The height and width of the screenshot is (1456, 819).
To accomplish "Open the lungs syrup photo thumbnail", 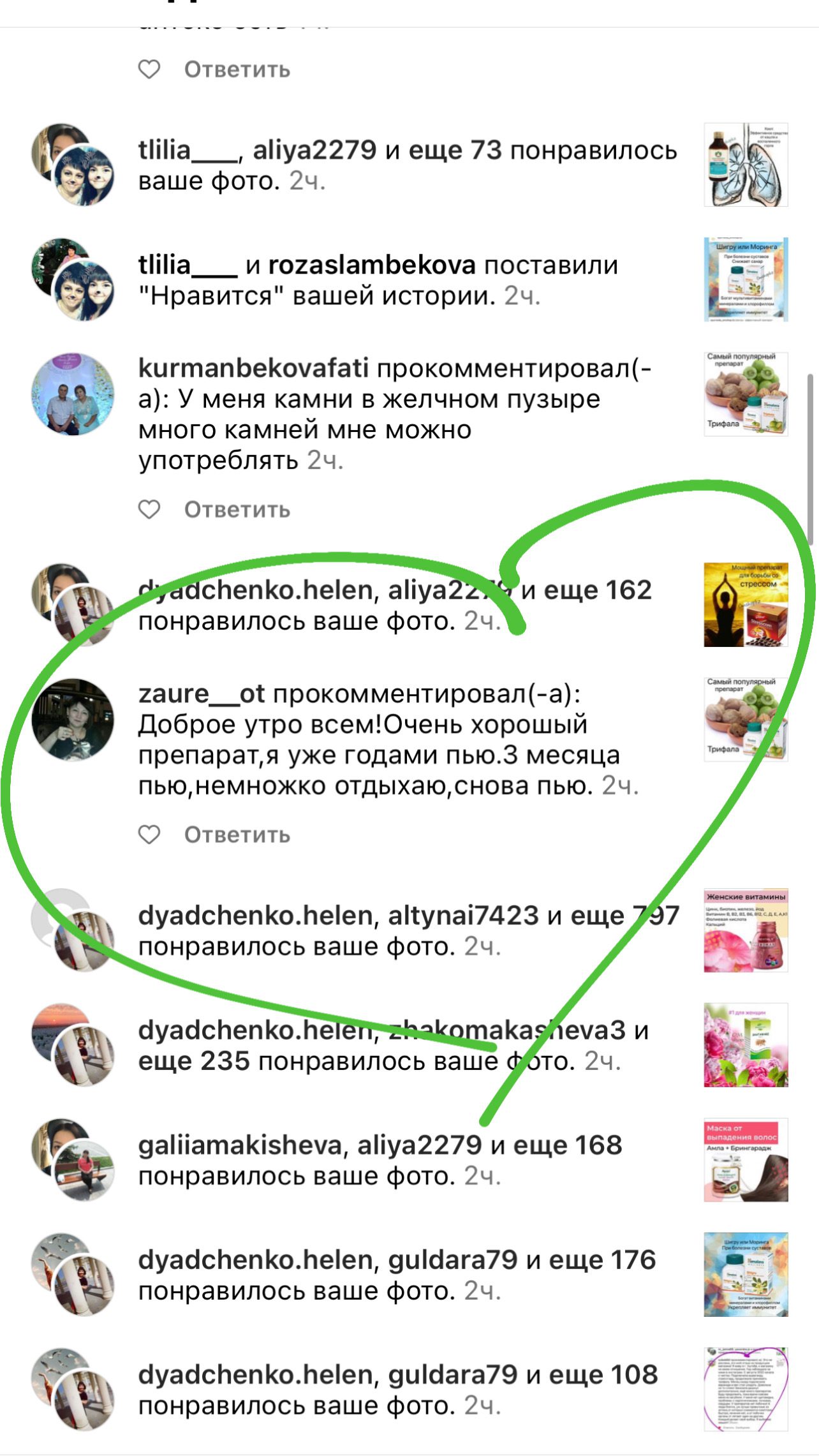I will click(746, 165).
